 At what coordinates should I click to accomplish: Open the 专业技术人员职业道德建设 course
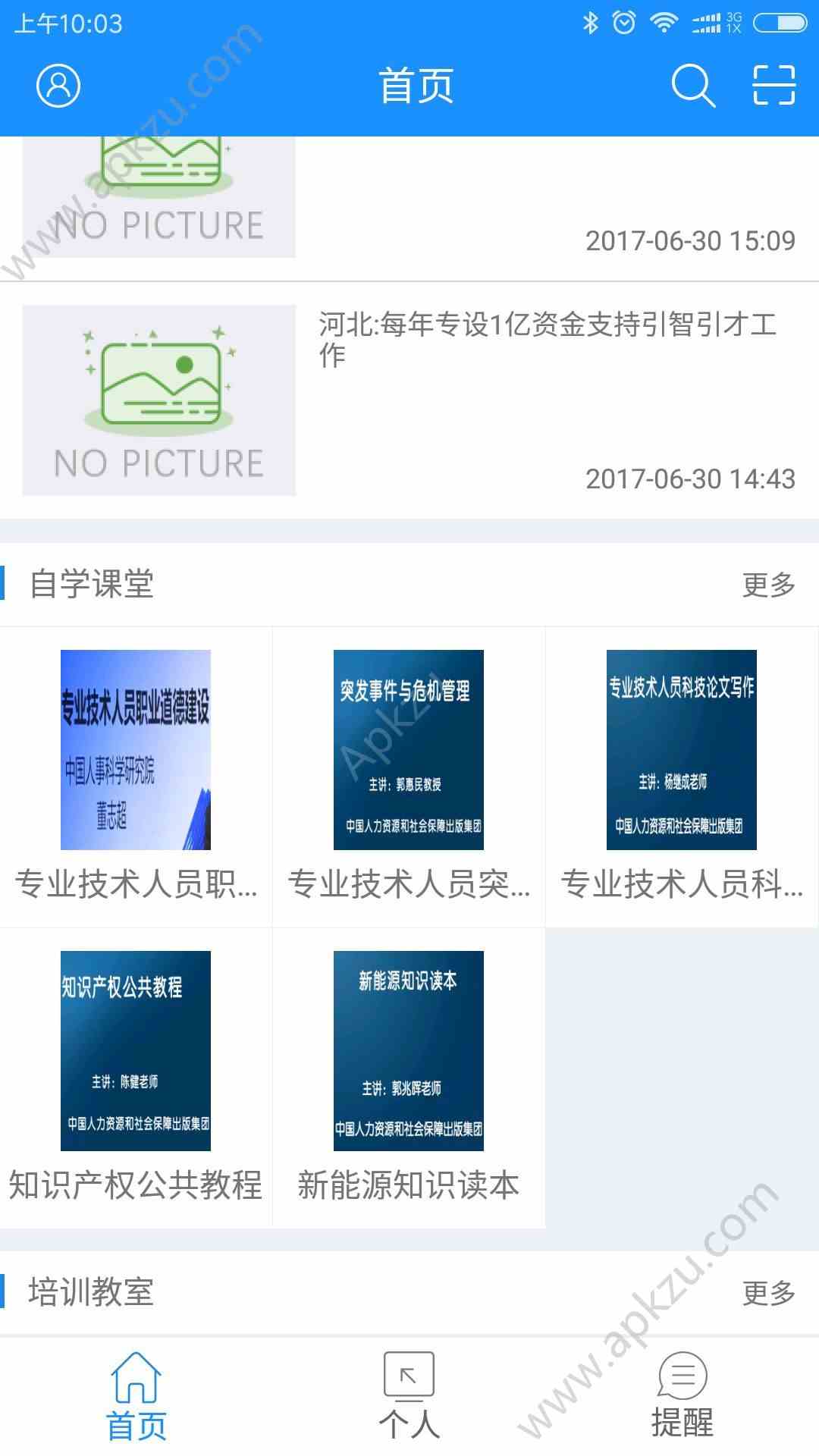pyautogui.click(x=136, y=773)
